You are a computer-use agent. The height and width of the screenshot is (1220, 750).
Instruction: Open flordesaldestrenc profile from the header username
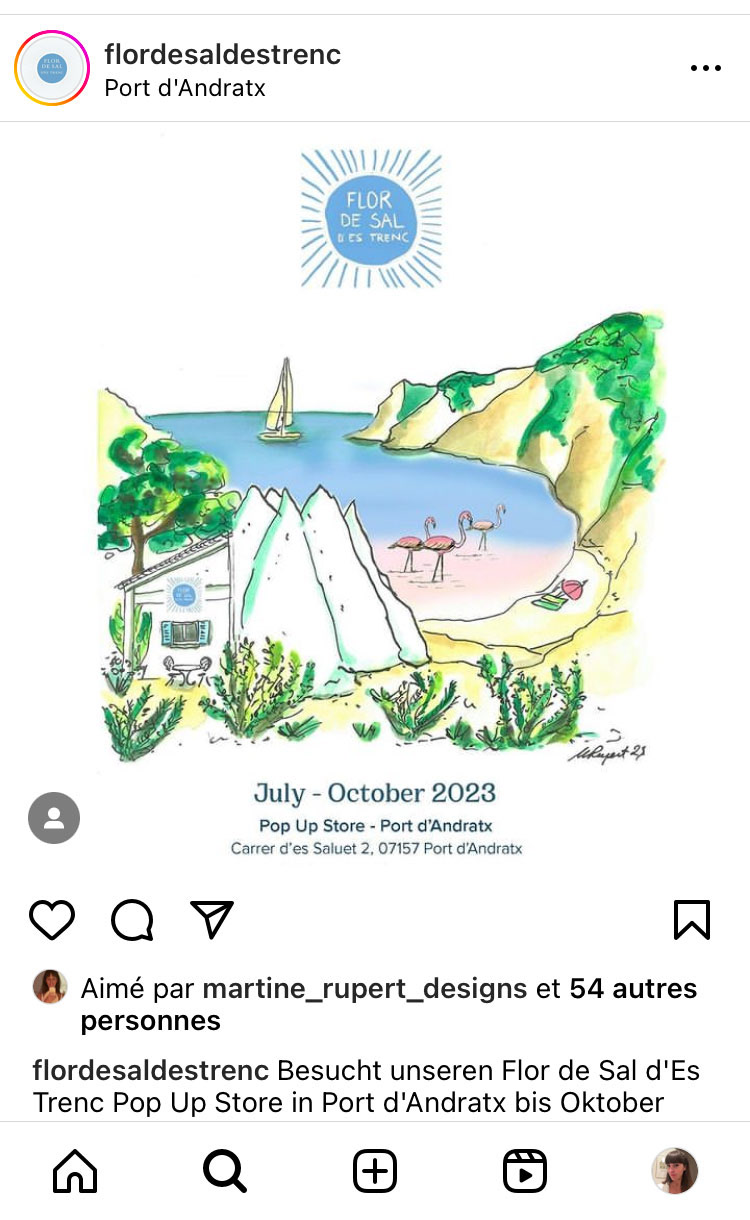coord(222,54)
